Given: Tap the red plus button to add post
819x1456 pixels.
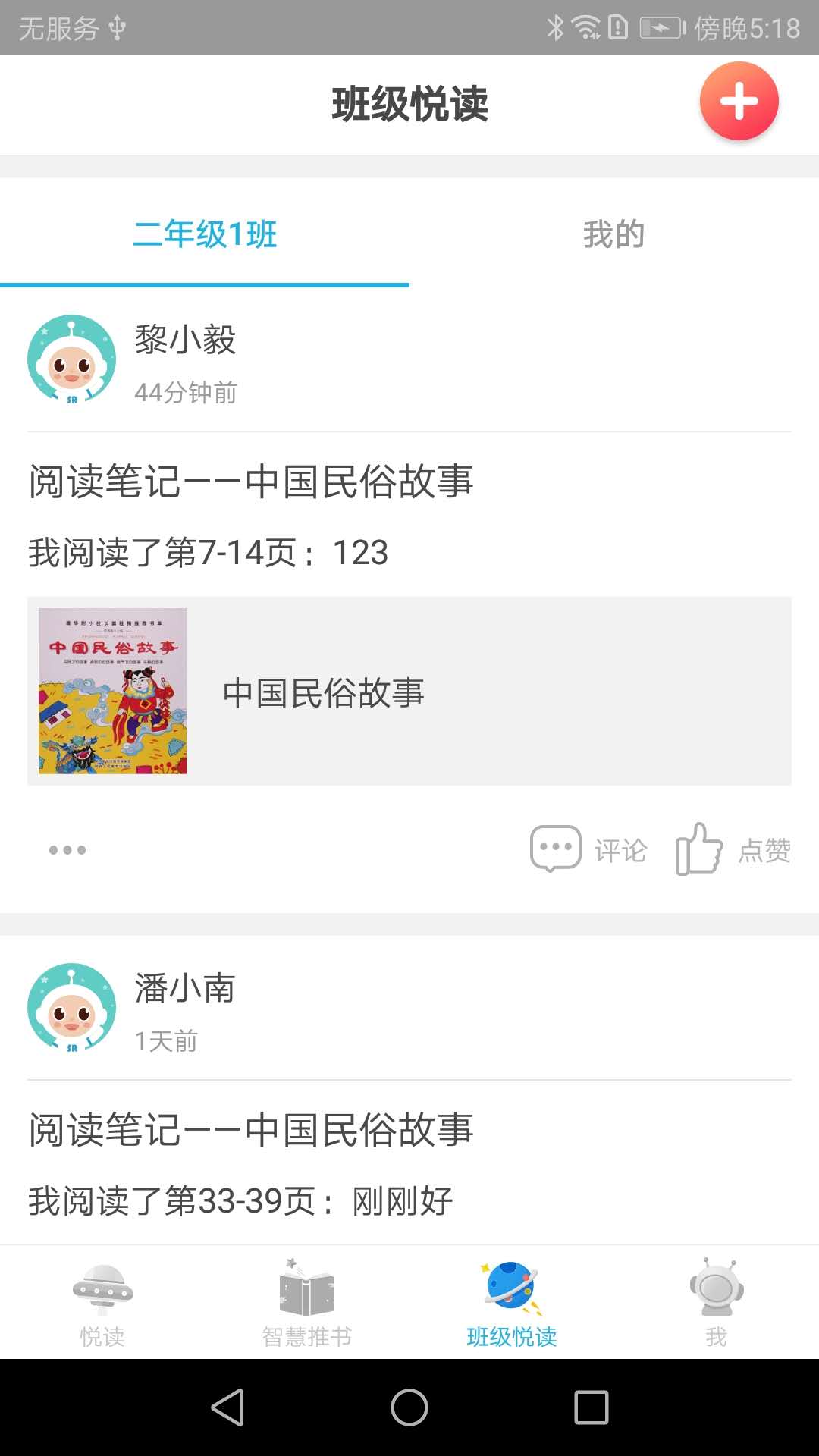Looking at the screenshot, I should pyautogui.click(x=739, y=102).
